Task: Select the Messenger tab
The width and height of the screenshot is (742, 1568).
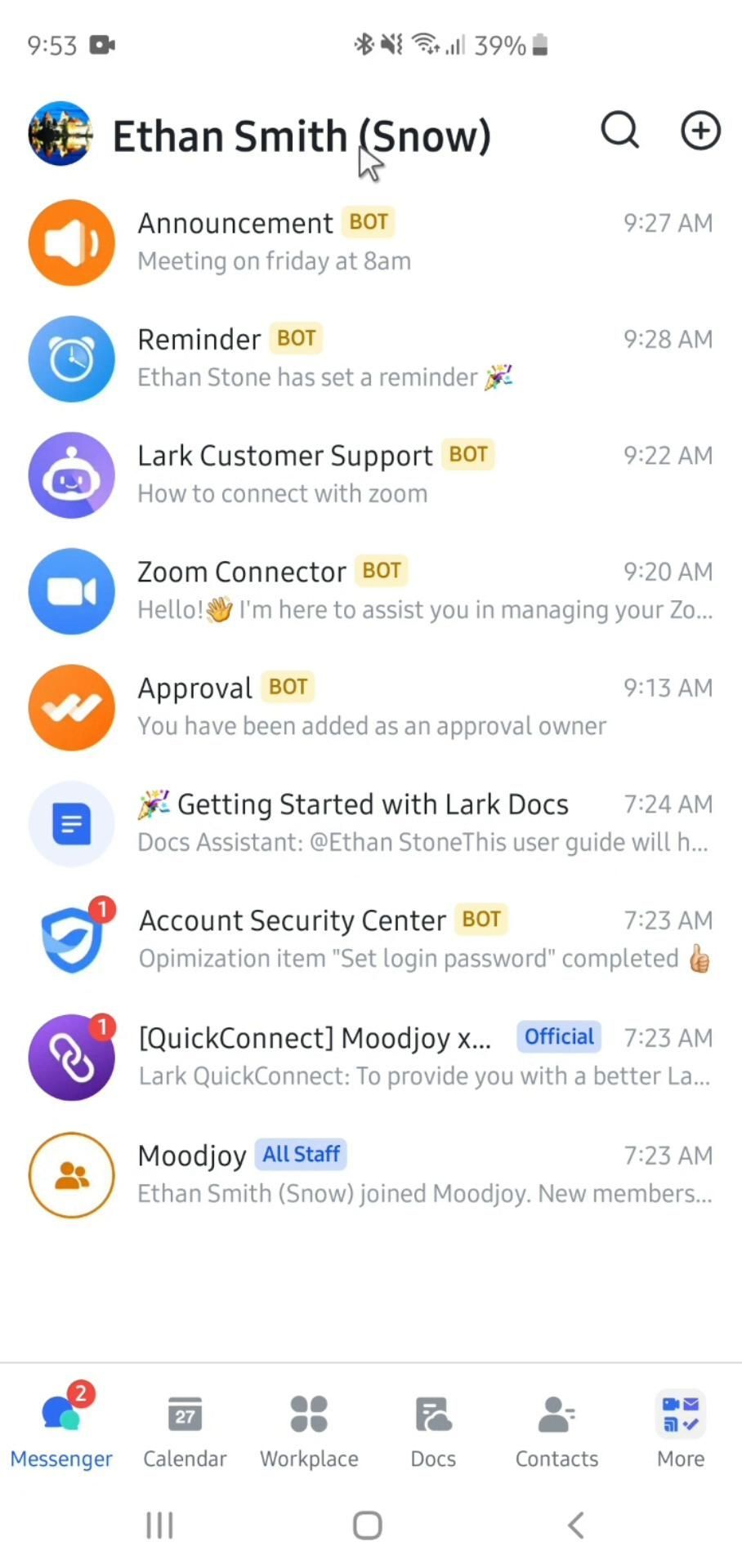Action: point(61,1430)
